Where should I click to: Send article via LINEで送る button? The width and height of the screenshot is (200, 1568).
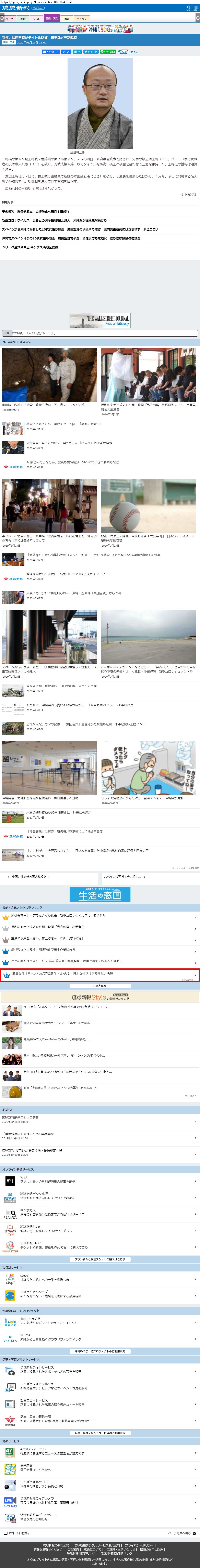(x=108, y=52)
